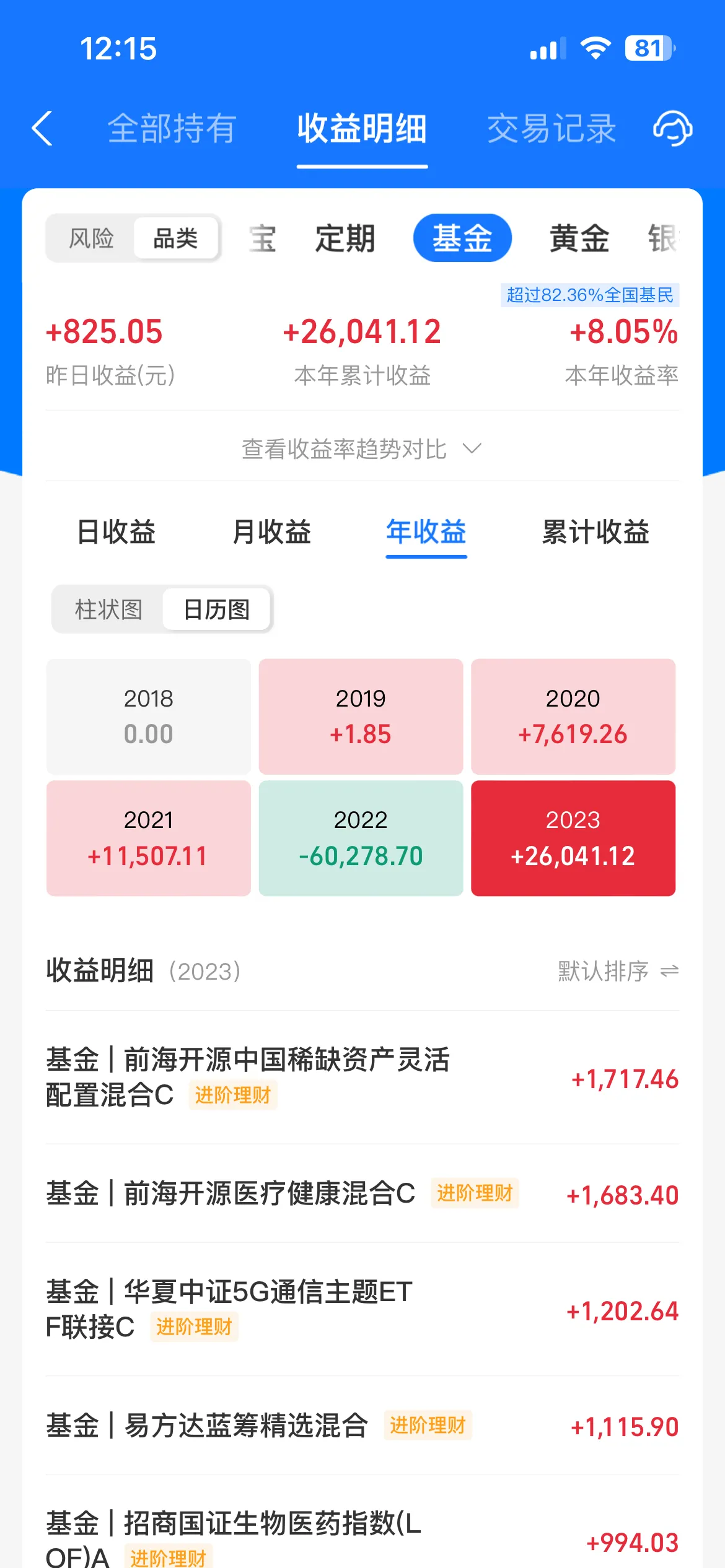Switch to 日收益 view
This screenshot has height=1568, width=725.
[x=116, y=532]
